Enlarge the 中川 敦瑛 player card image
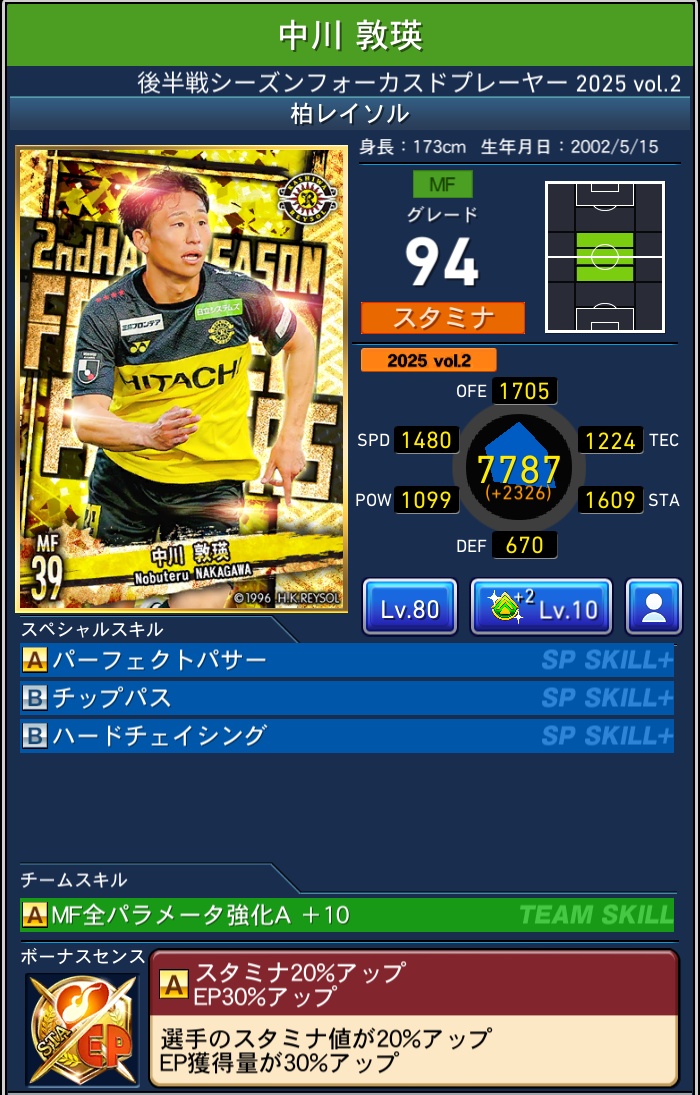 [x=182, y=378]
